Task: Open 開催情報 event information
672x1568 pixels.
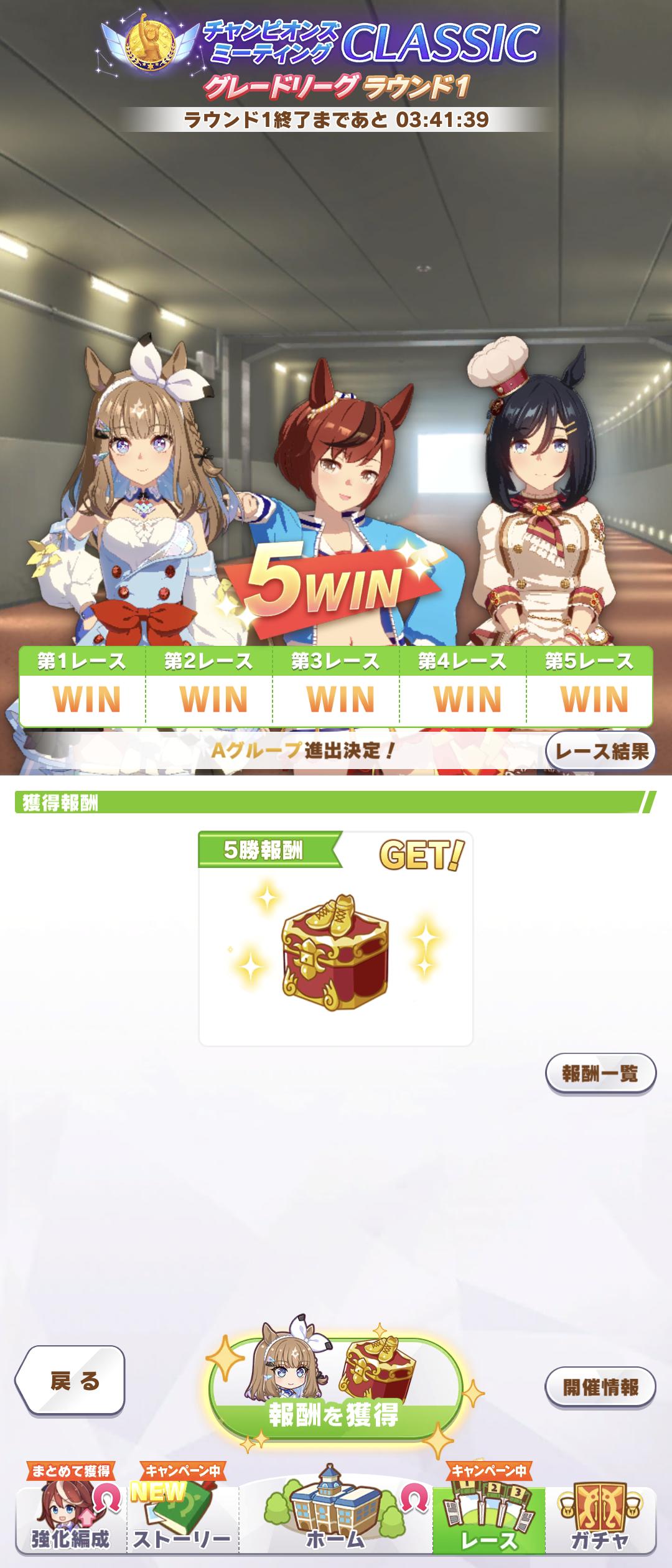Action: (600, 1387)
